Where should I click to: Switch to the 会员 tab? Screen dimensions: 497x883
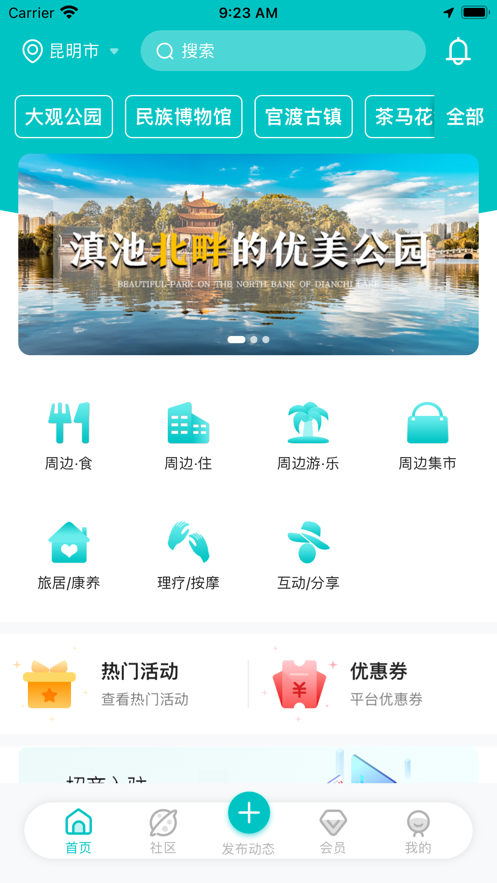333,832
